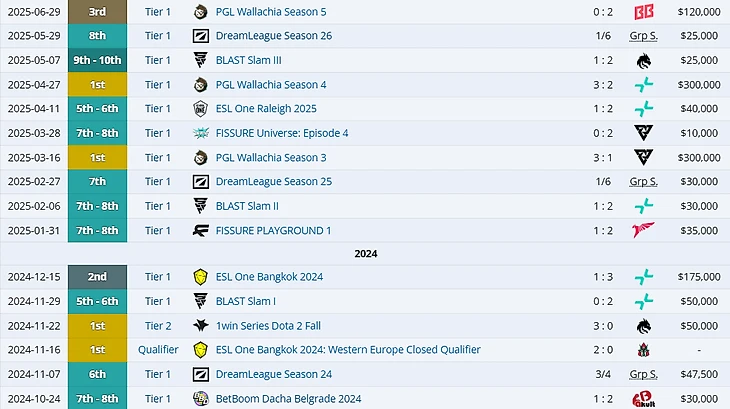This screenshot has width=730, height=409.
Task: Open FISSURE PLAYGROUND 1 tournament
Action: pos(273,230)
